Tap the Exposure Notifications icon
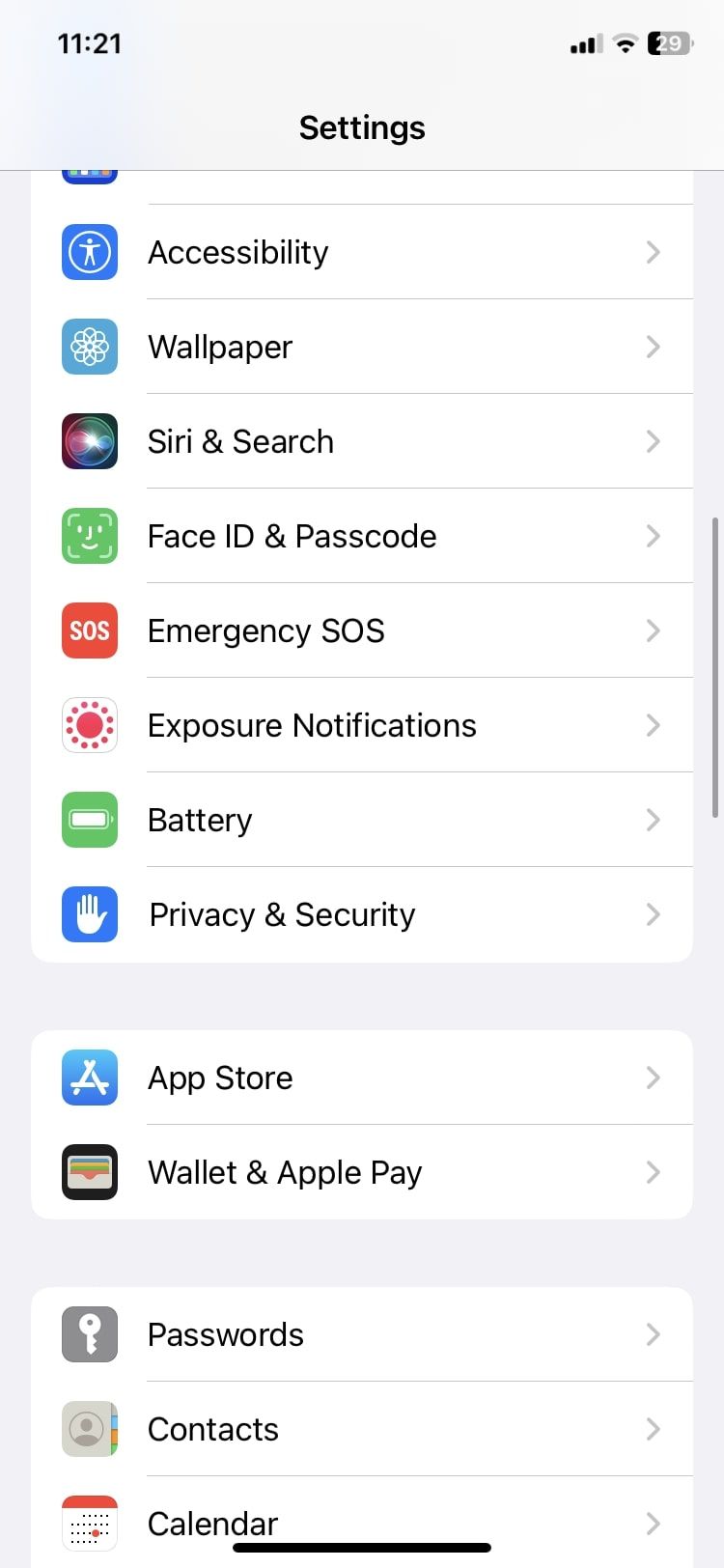This screenshot has height=1568, width=724. 89,725
